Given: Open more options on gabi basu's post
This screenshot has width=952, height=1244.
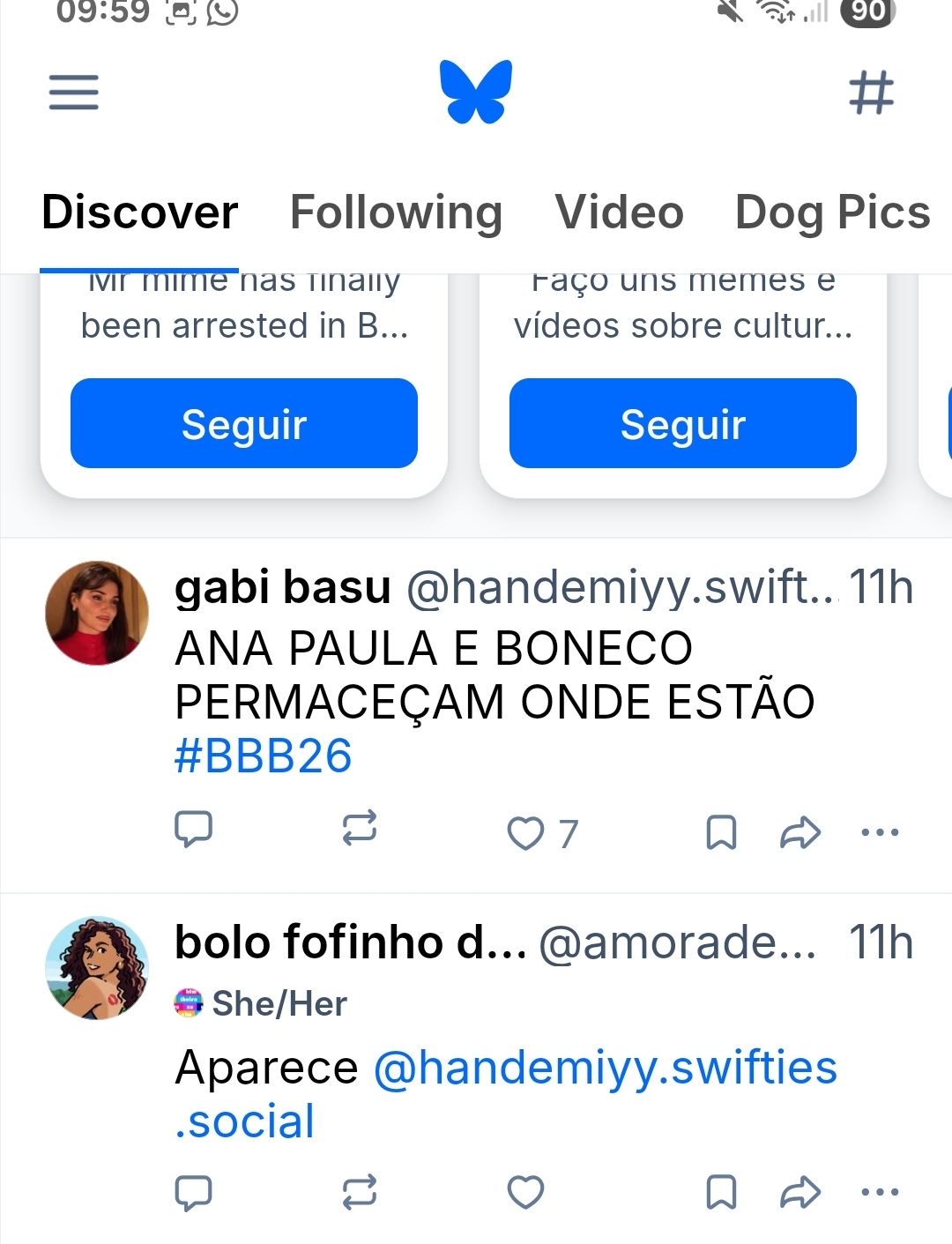Looking at the screenshot, I should click(x=880, y=832).
